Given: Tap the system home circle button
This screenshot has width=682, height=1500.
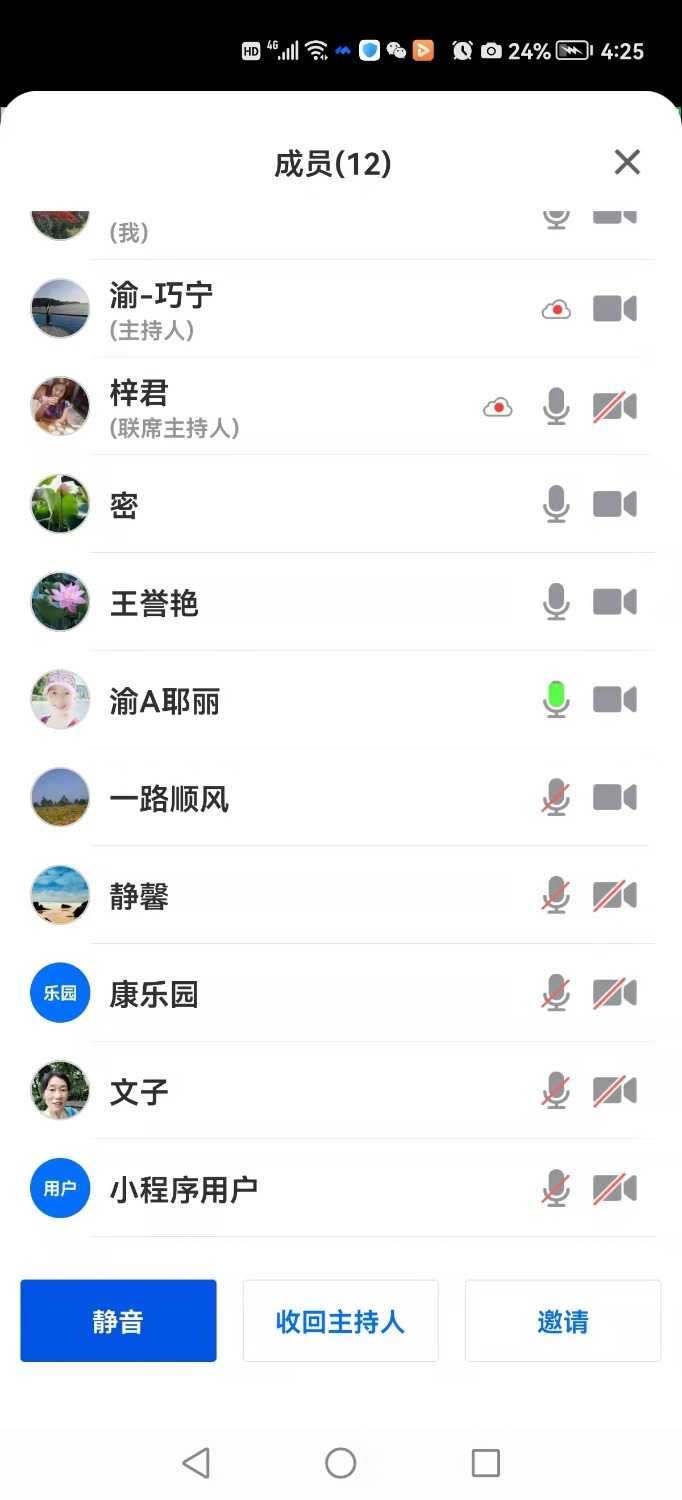Looking at the screenshot, I should point(341,1463).
